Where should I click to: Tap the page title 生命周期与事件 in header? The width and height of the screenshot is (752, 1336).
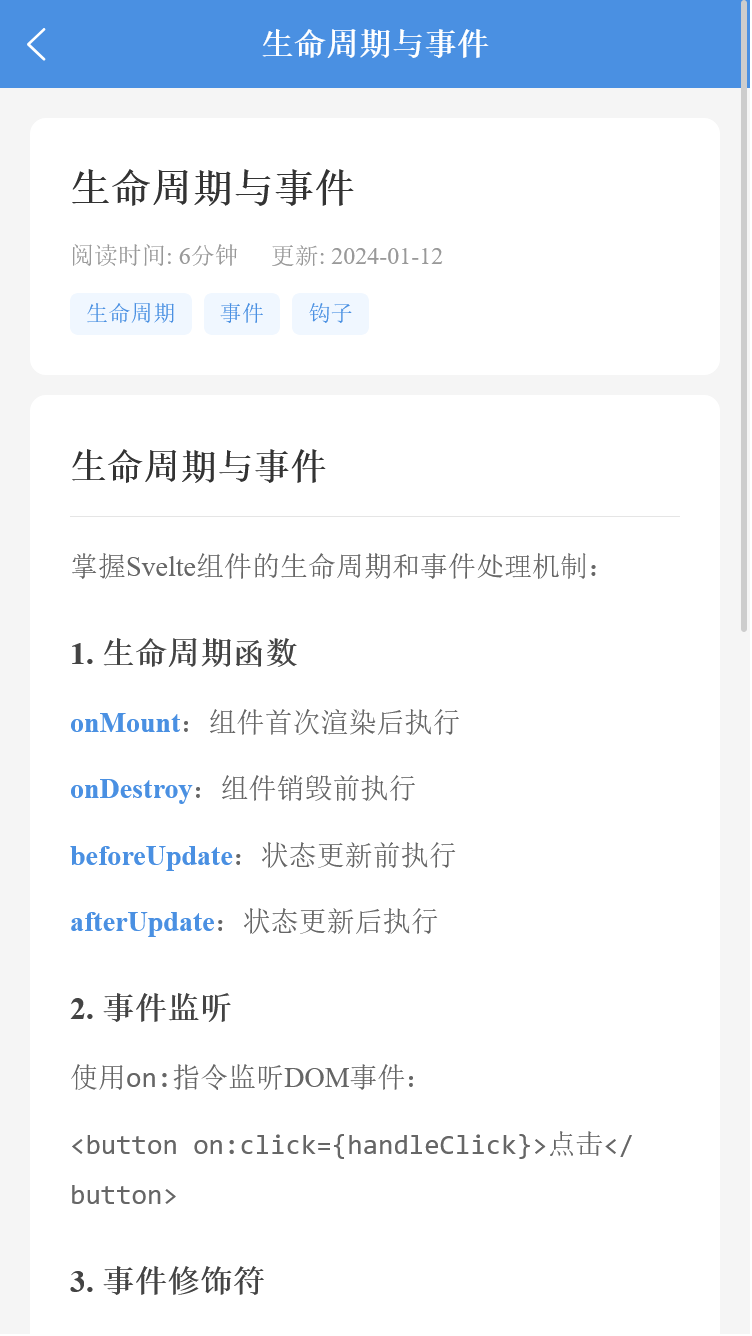[375, 44]
